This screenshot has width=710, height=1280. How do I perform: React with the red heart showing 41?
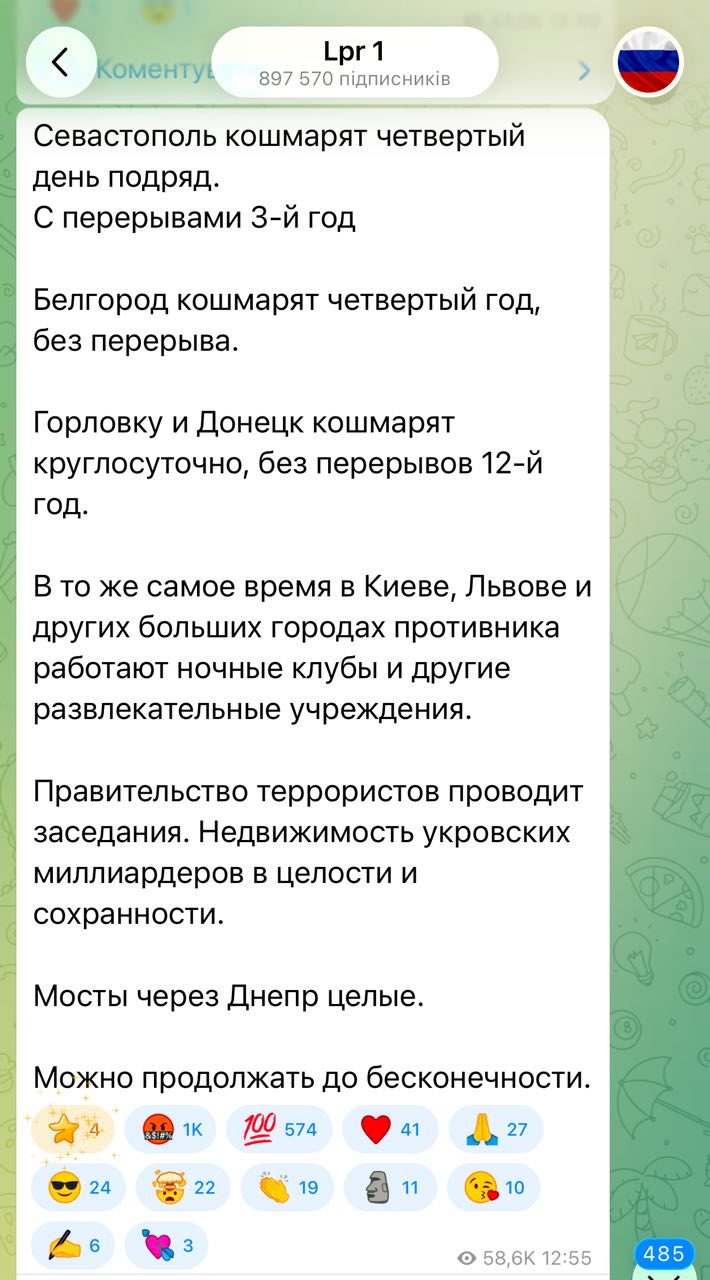(x=390, y=1129)
